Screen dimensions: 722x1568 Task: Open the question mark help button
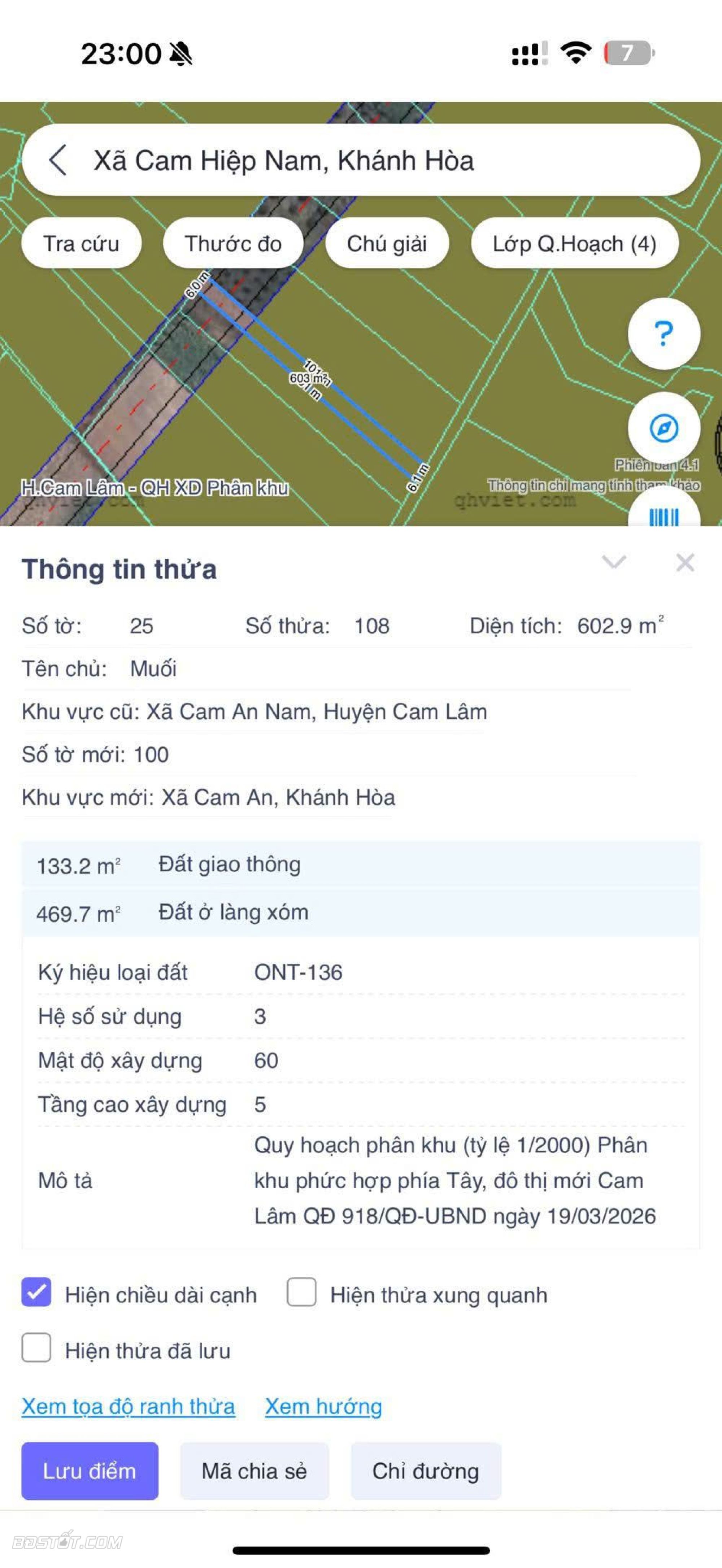[x=664, y=334]
